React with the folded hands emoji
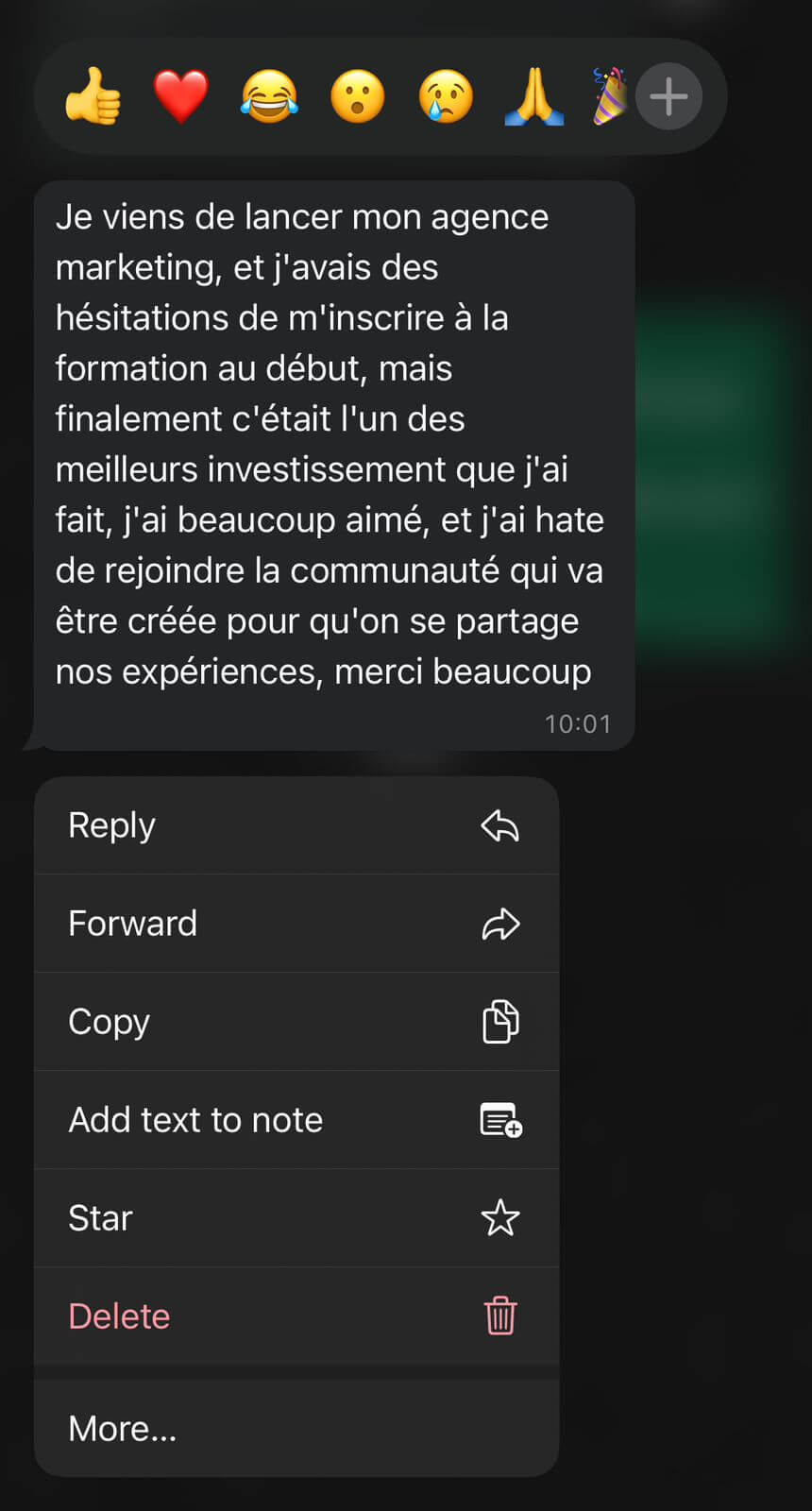 click(x=533, y=96)
